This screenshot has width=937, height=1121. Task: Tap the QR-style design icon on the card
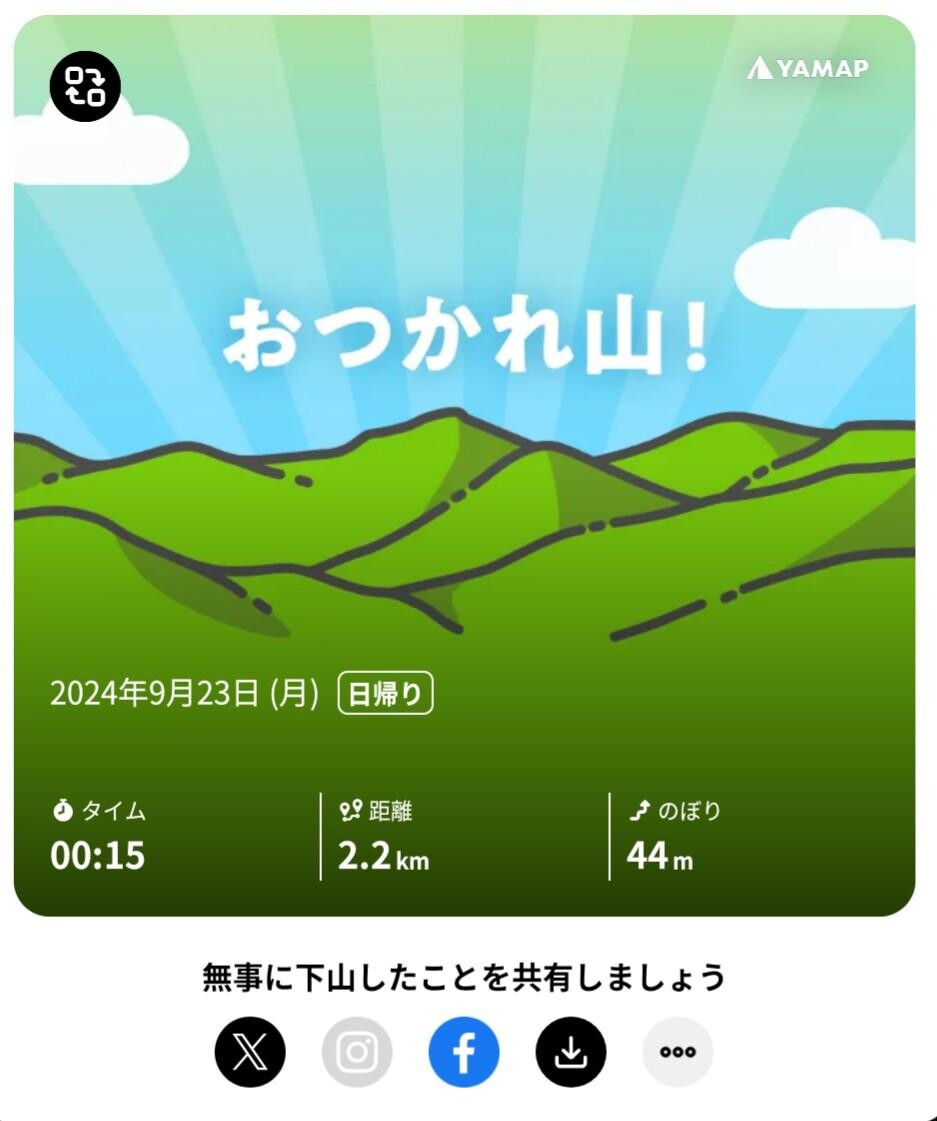[85, 87]
